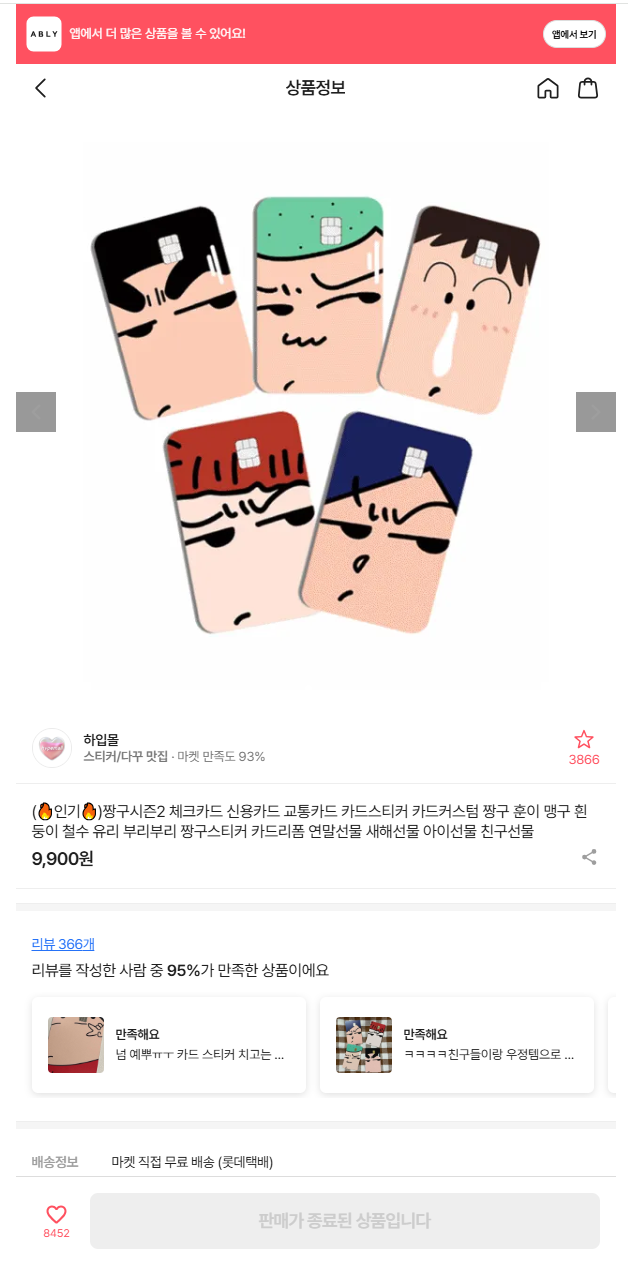Tap the 앱에서 보기 button
The width and height of the screenshot is (628, 1261).
[574, 34]
